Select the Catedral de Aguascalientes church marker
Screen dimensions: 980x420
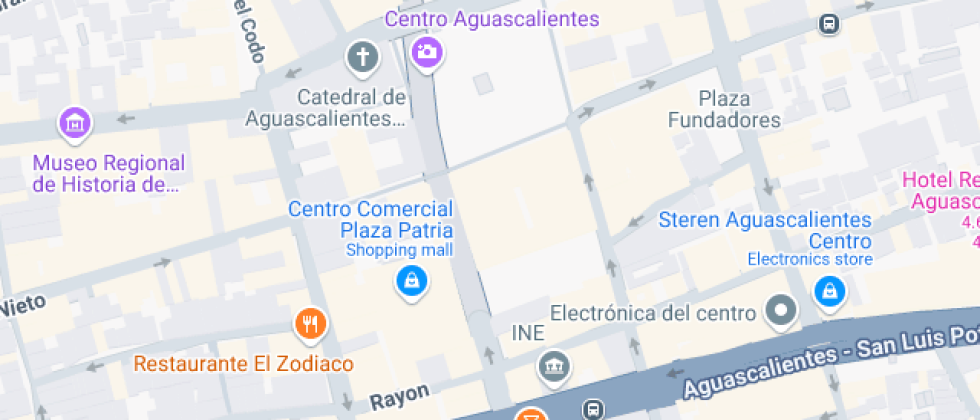(362, 58)
